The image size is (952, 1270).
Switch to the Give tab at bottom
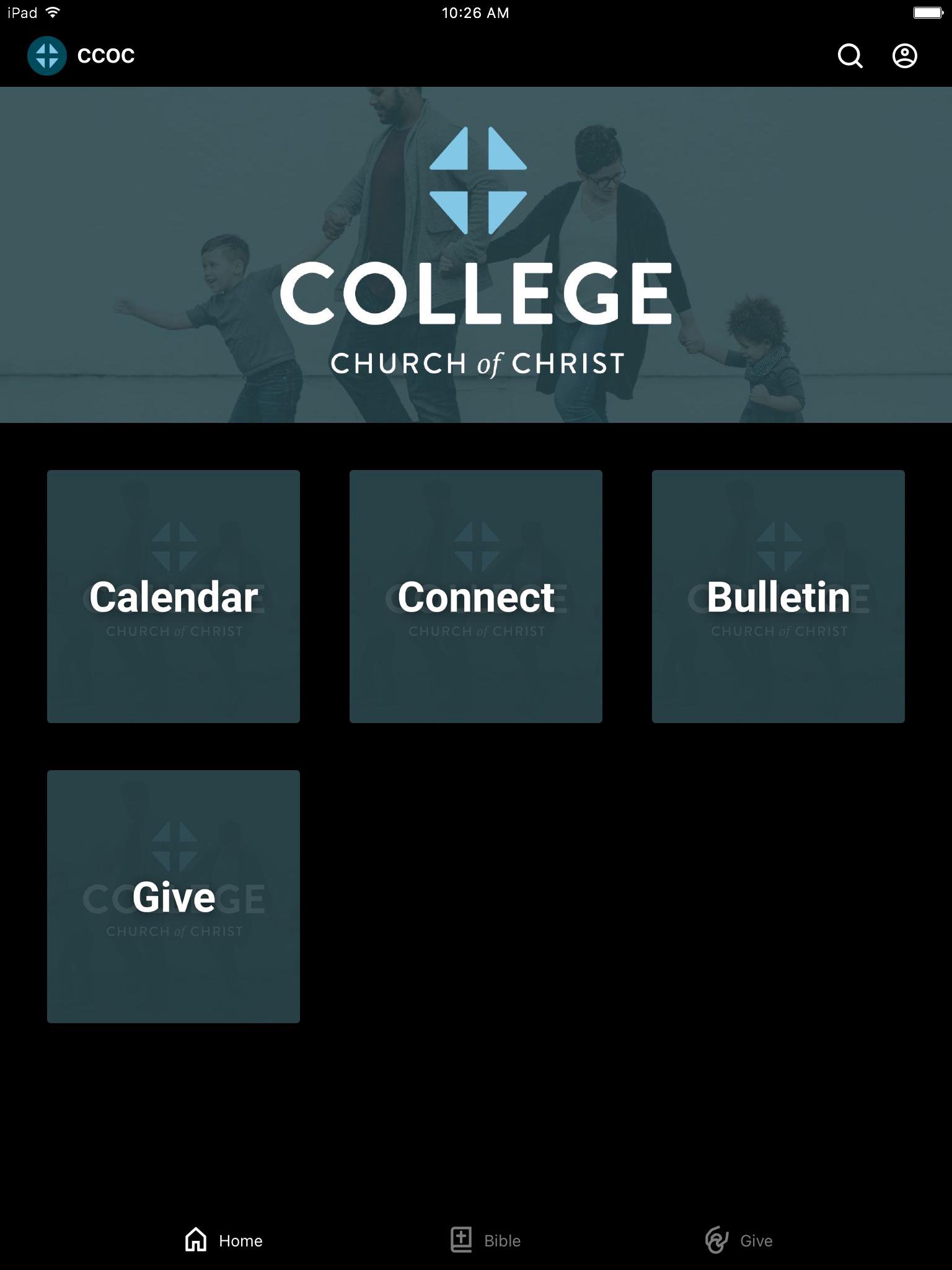tap(739, 1240)
